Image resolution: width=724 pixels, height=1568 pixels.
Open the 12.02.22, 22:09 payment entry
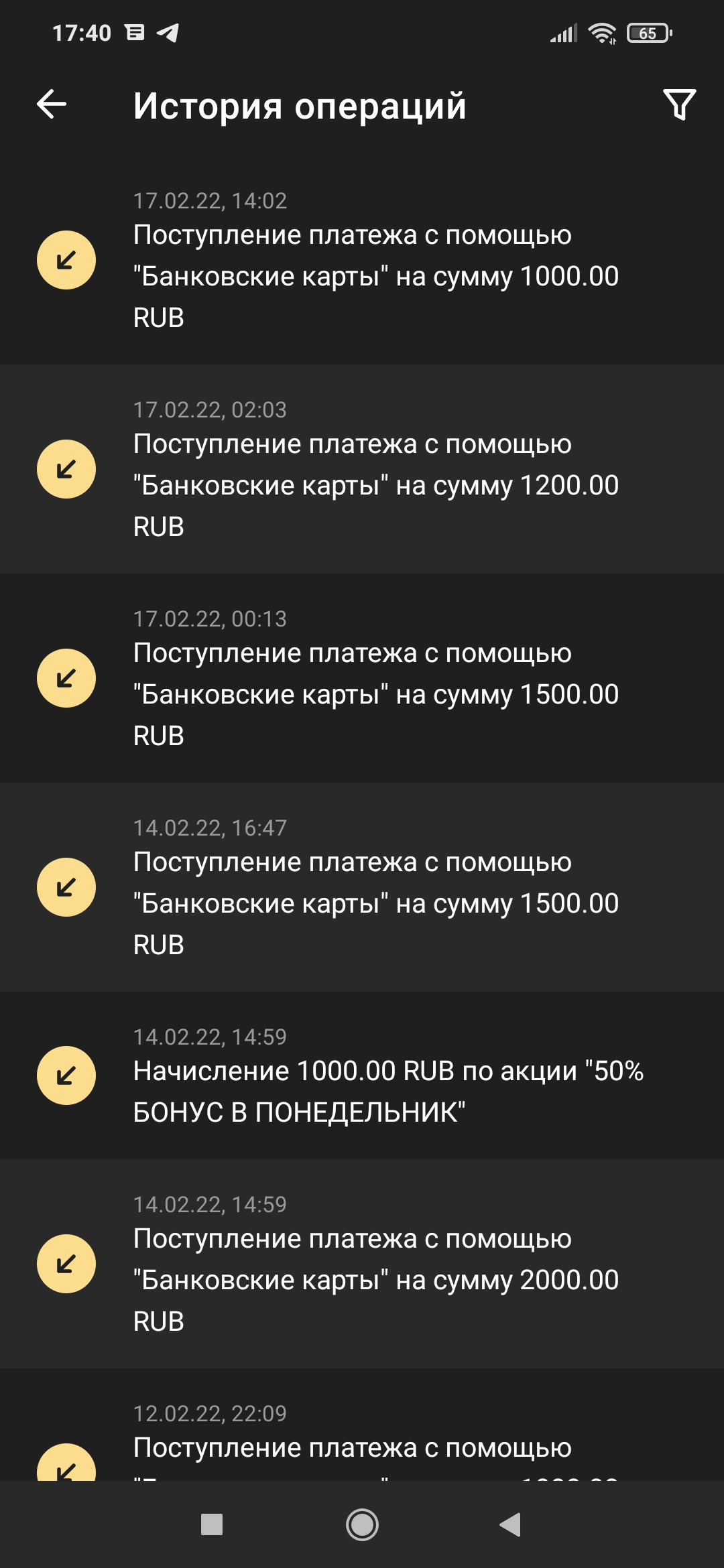[362, 1441]
